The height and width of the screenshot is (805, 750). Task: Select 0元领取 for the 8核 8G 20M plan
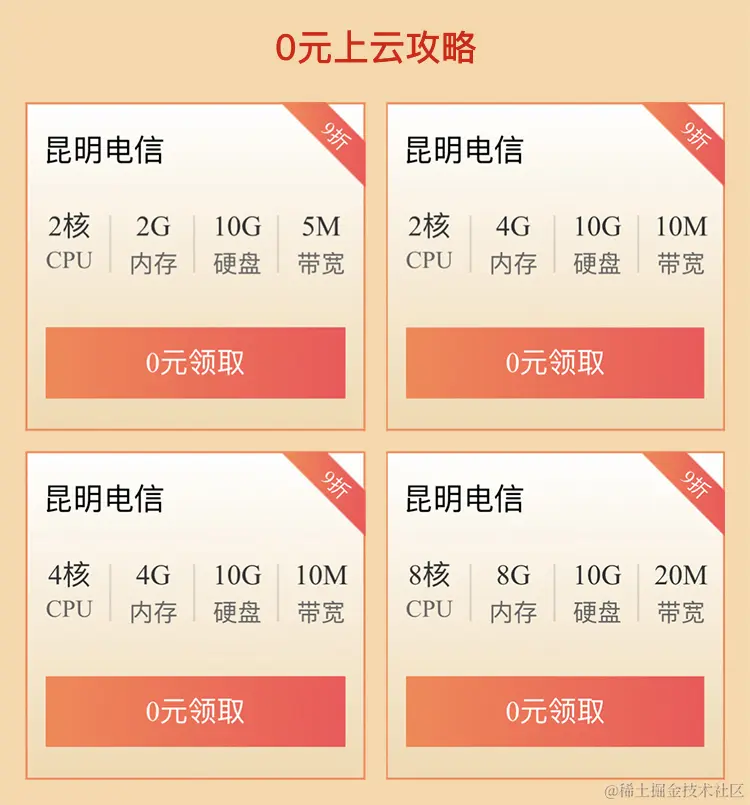tap(555, 711)
